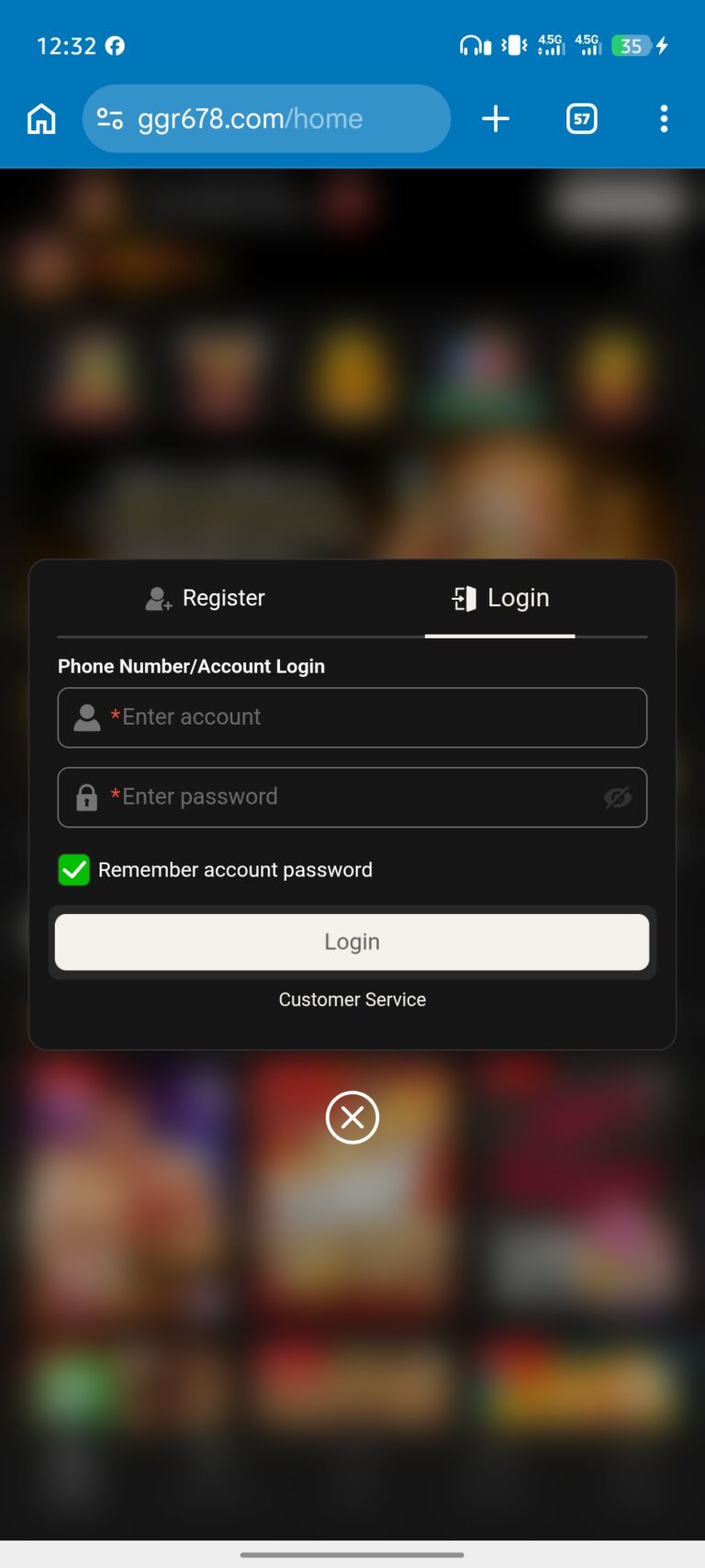Tap the ggr678.com address bar
Screen dimensions: 705x1568
pyautogui.click(x=266, y=118)
